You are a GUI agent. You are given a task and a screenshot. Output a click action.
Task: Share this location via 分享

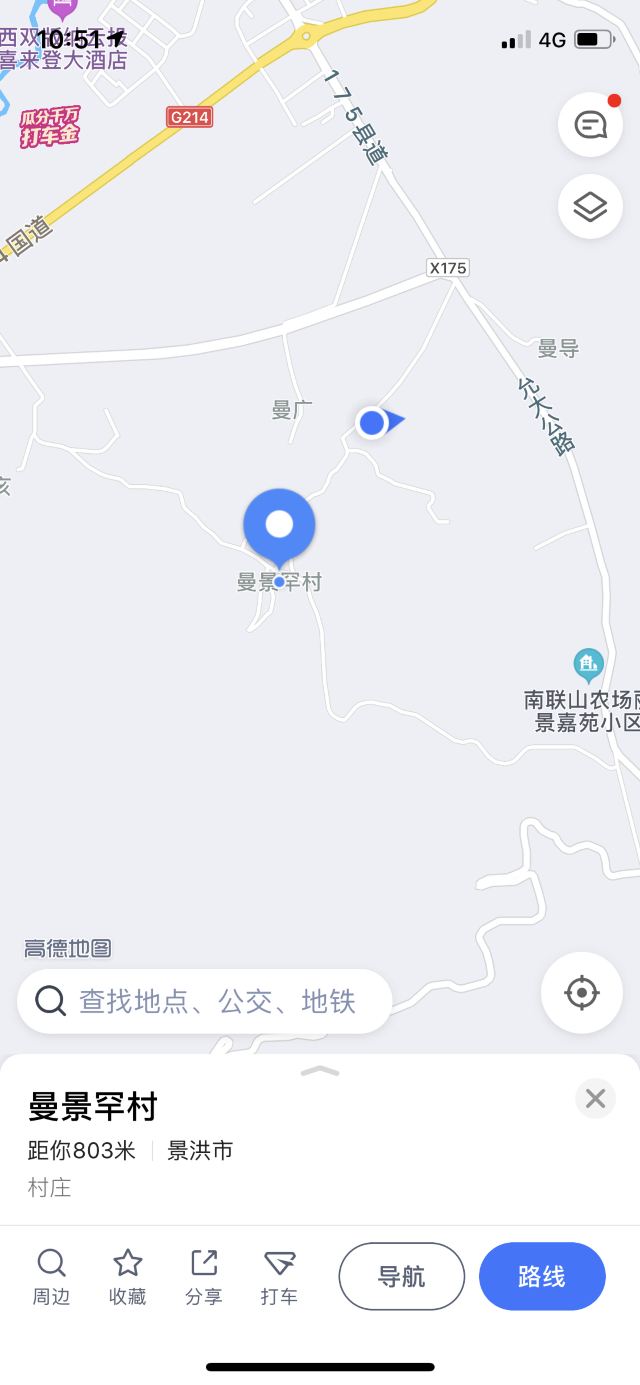tap(203, 1277)
